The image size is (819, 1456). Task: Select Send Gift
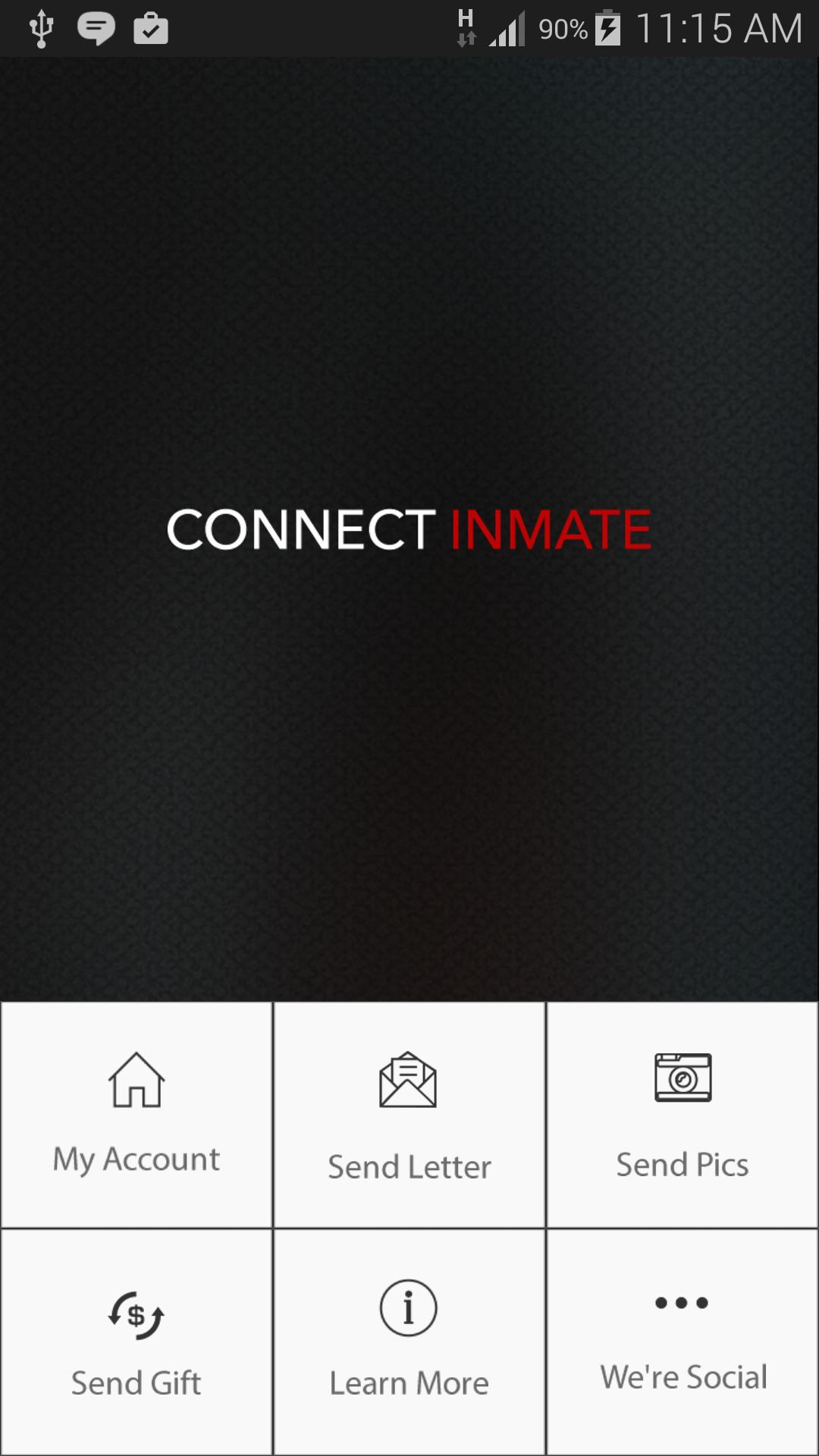pyautogui.click(x=136, y=1342)
